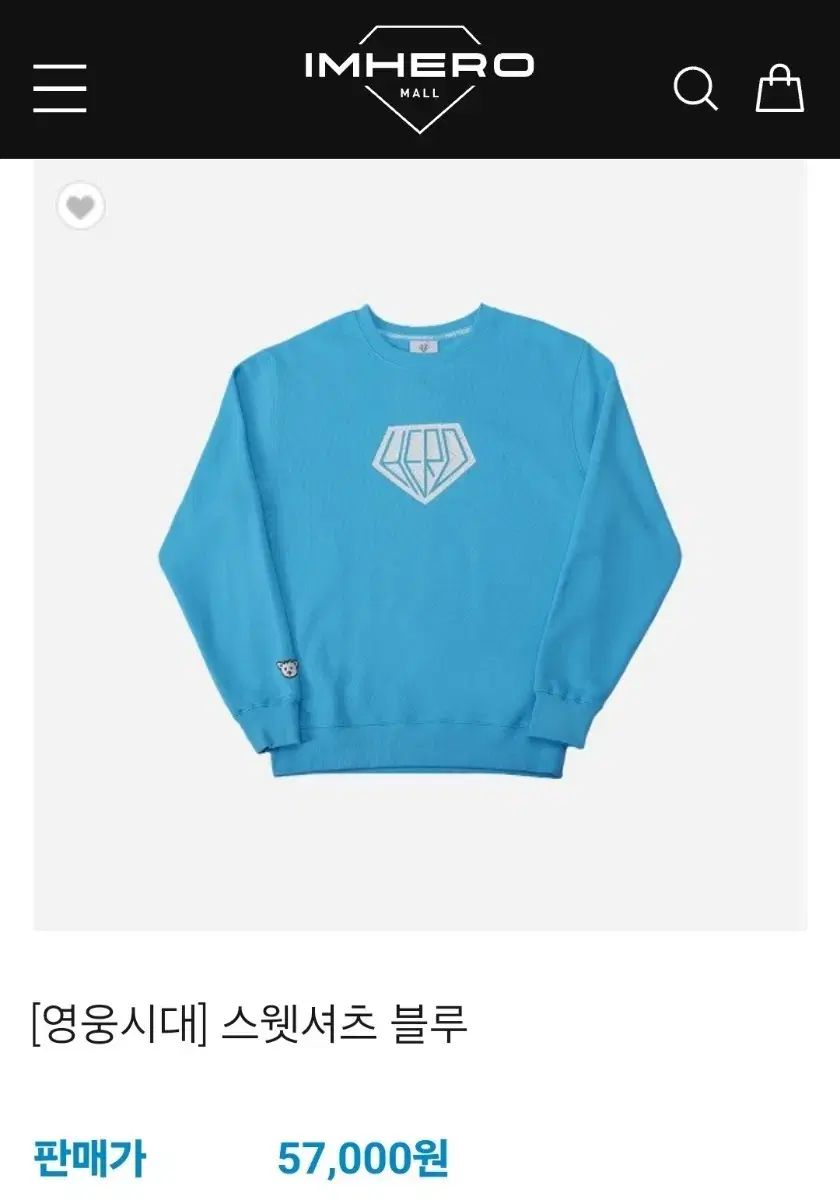Open the shopping bag cart
Image resolution: width=840 pixels, height=1200 pixels.
(779, 88)
